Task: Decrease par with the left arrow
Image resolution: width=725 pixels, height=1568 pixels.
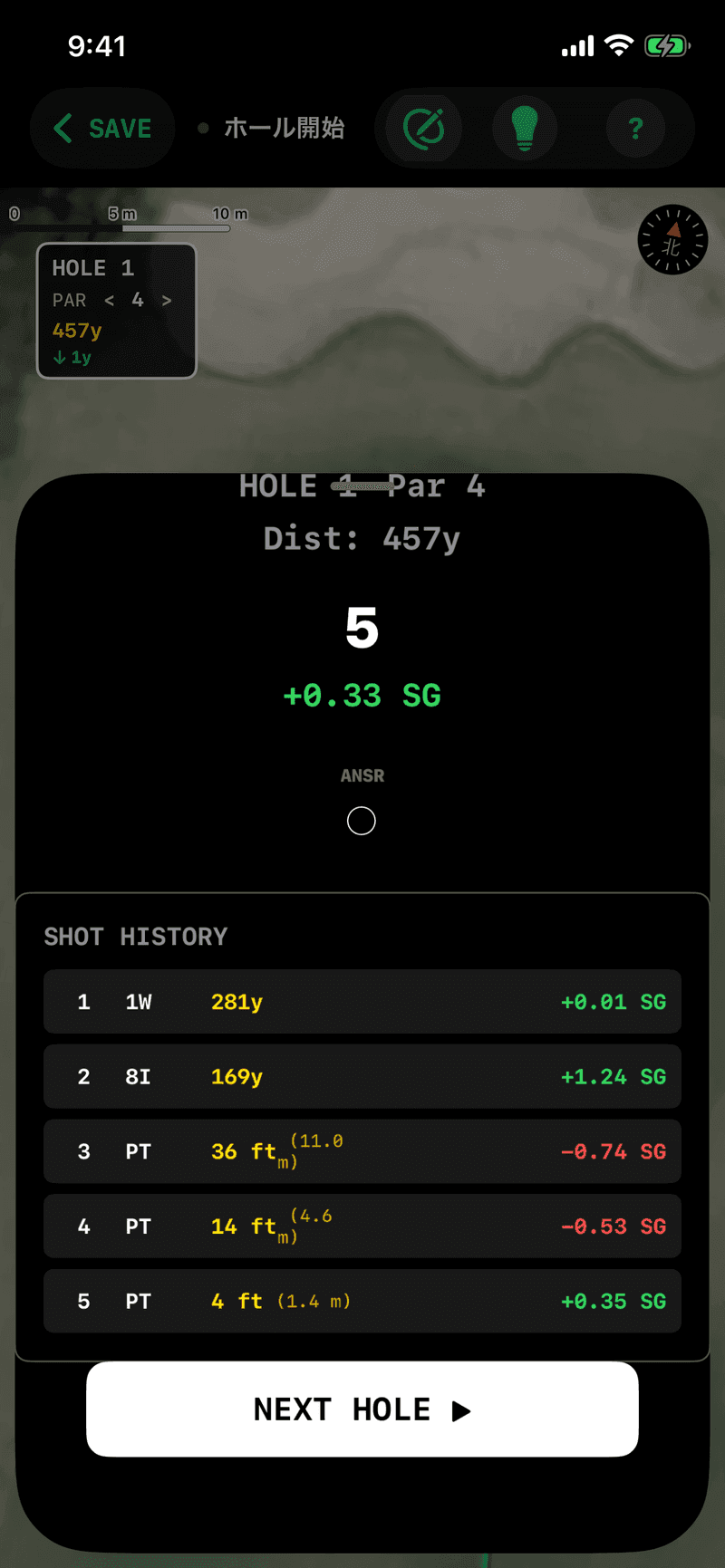Action: [x=110, y=301]
